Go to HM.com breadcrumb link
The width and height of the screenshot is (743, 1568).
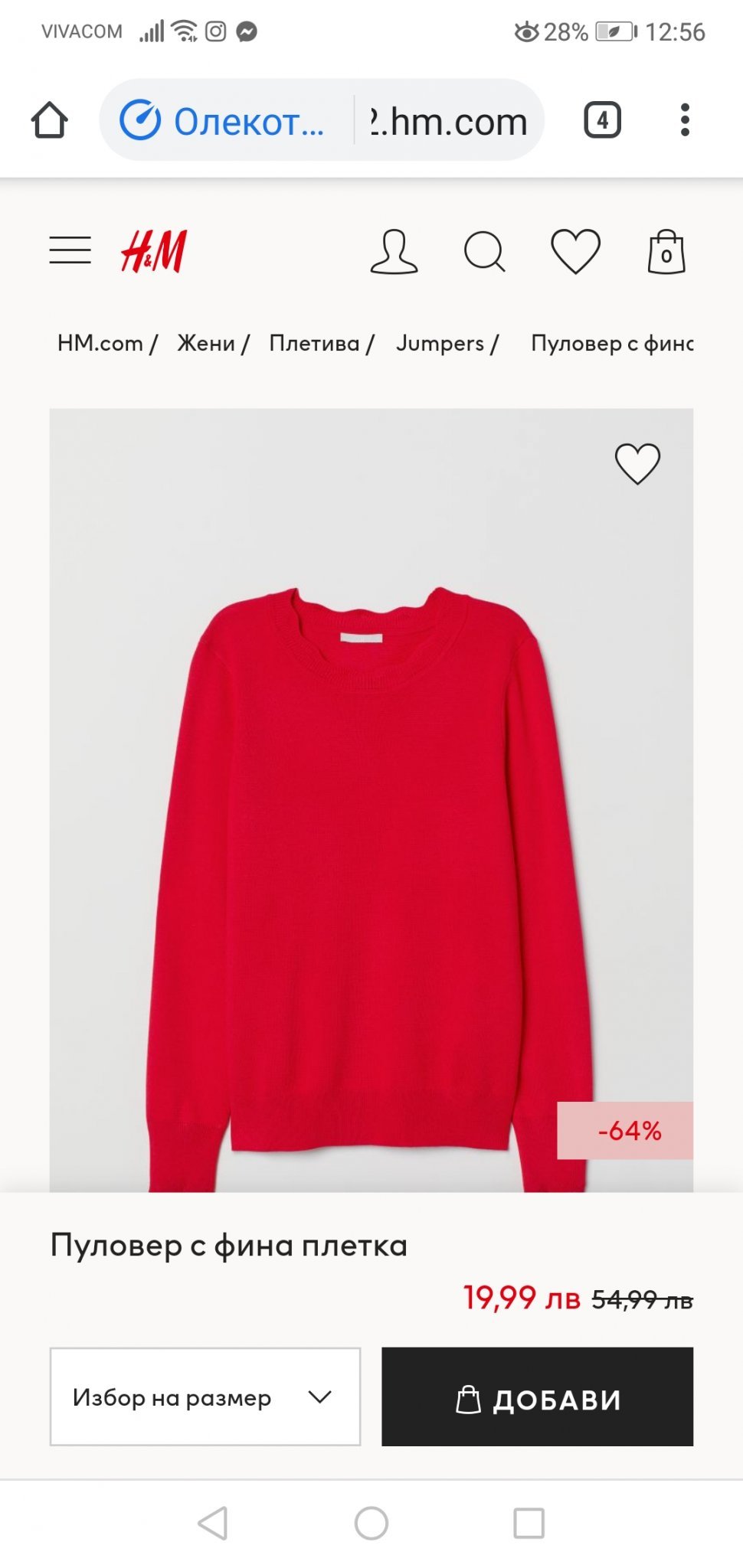(x=100, y=343)
